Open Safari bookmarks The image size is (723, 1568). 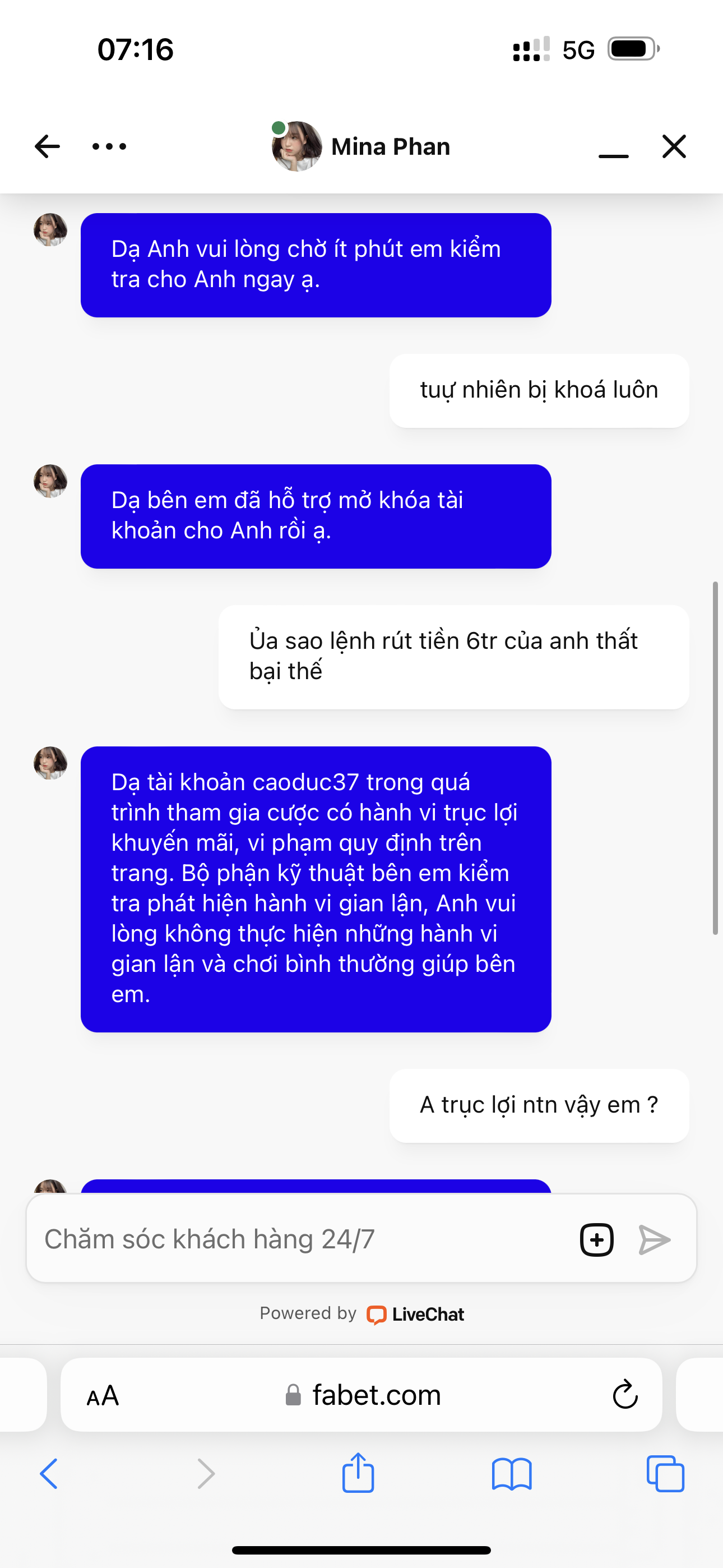click(x=511, y=1474)
